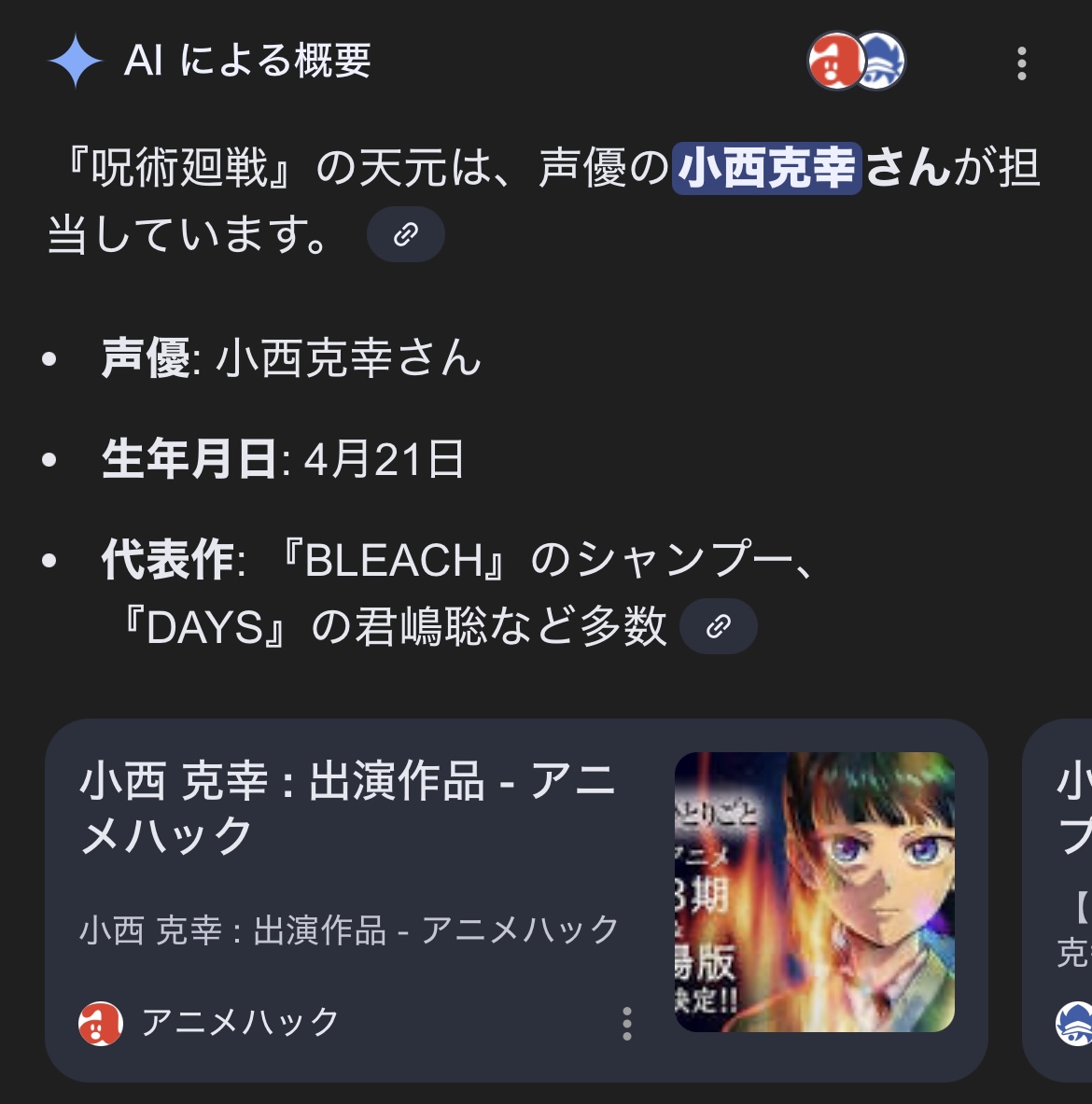Open the three-dot menu on the アニメハック card

[x=626, y=1024]
